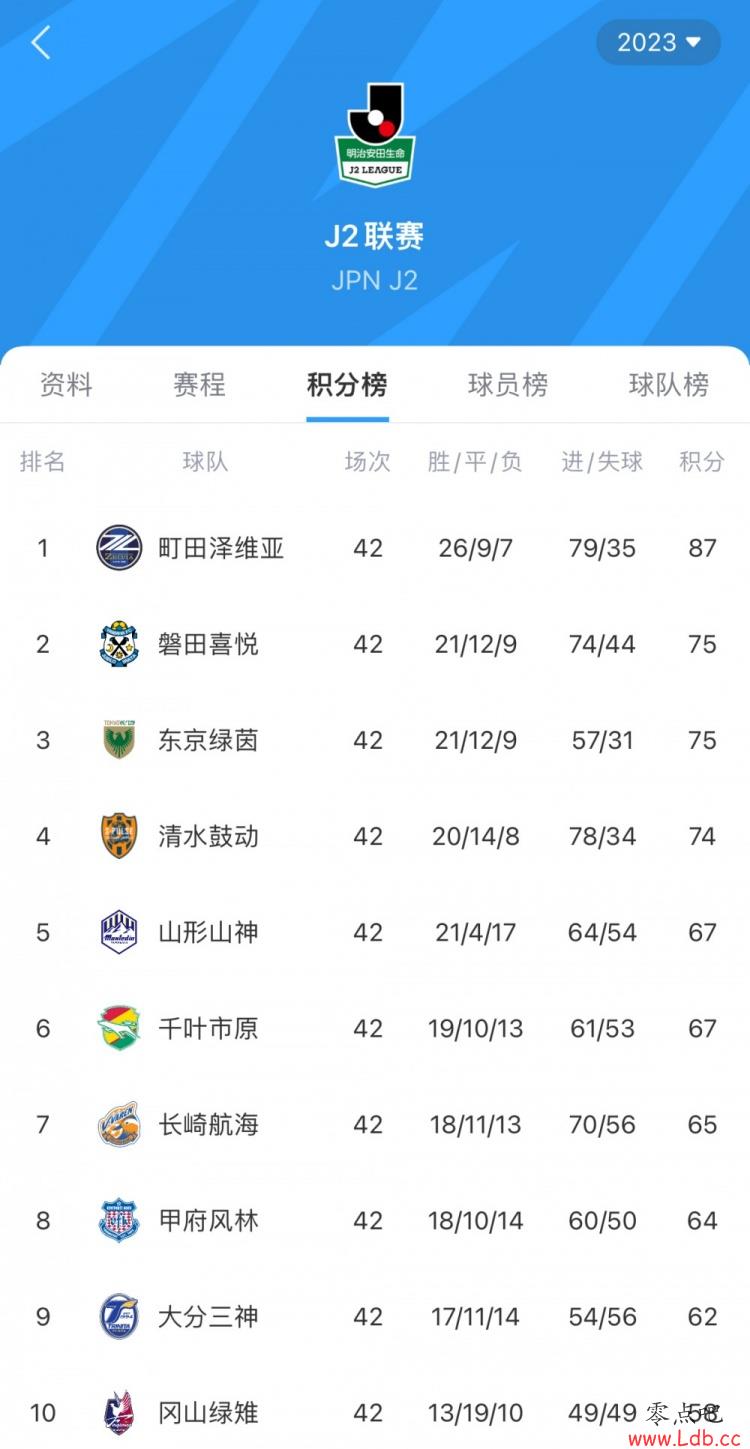Tap the 清水鼓动 row
Screen dimensions: 750x1449
(375, 836)
